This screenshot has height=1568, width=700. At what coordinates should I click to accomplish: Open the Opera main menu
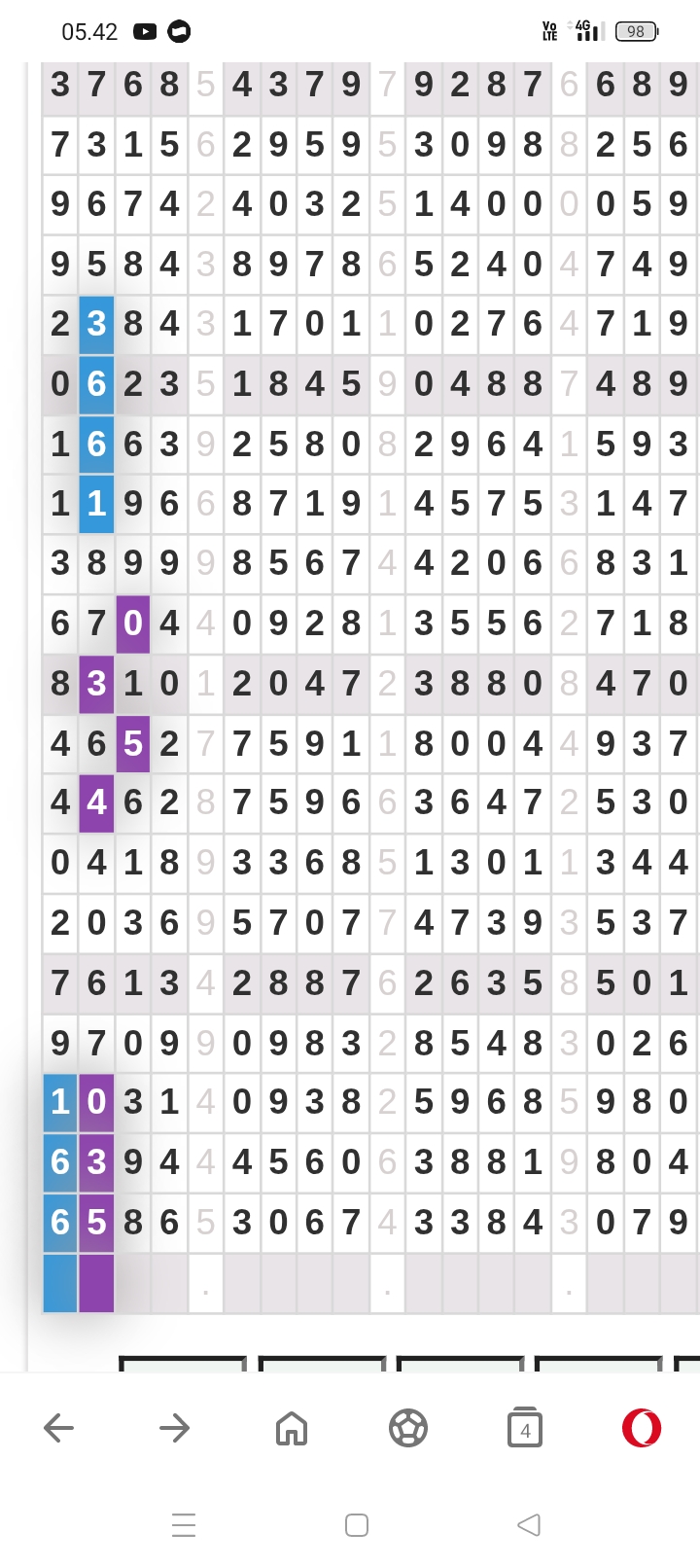pos(642,1428)
